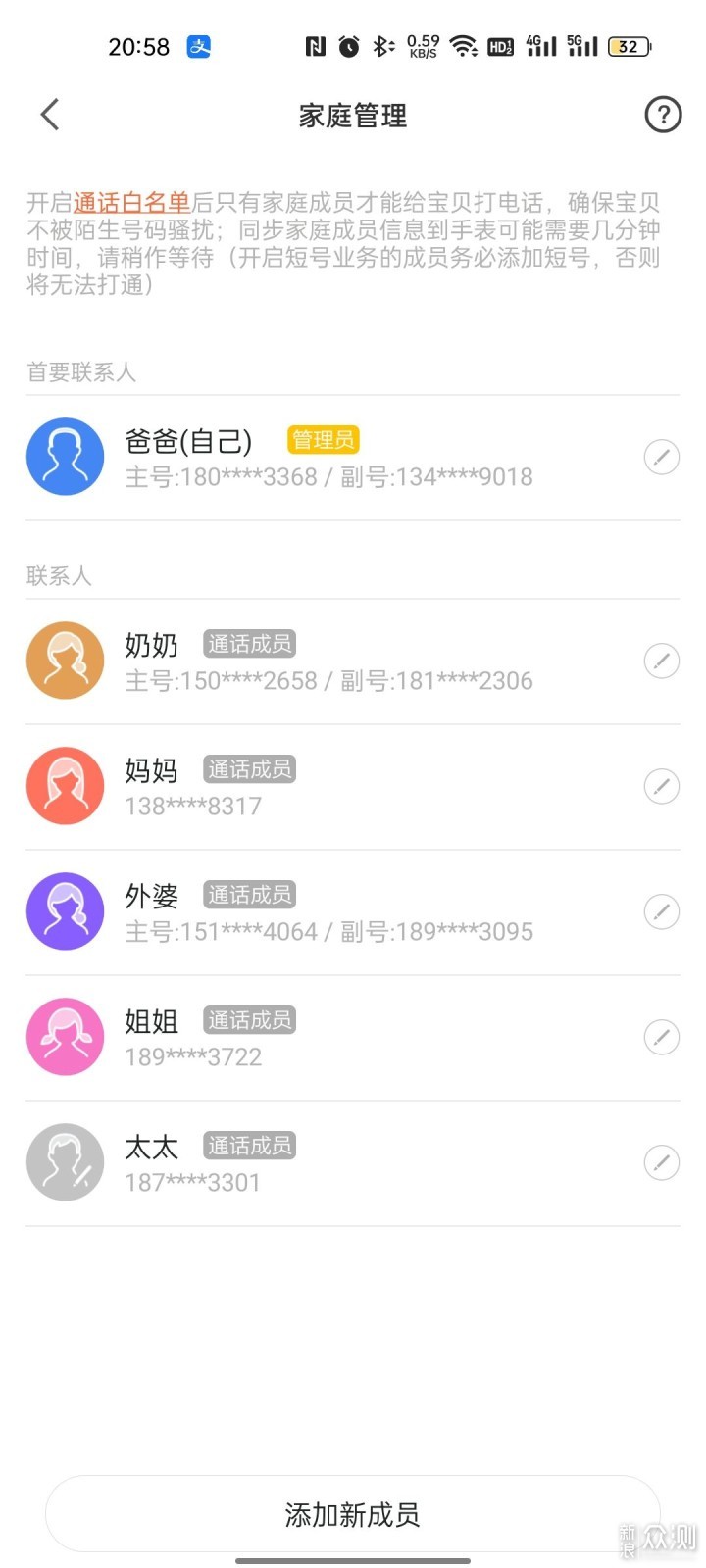Viewport: 706px width, 1568px height.
Task: Edit the 外婆 contact
Action: [662, 911]
